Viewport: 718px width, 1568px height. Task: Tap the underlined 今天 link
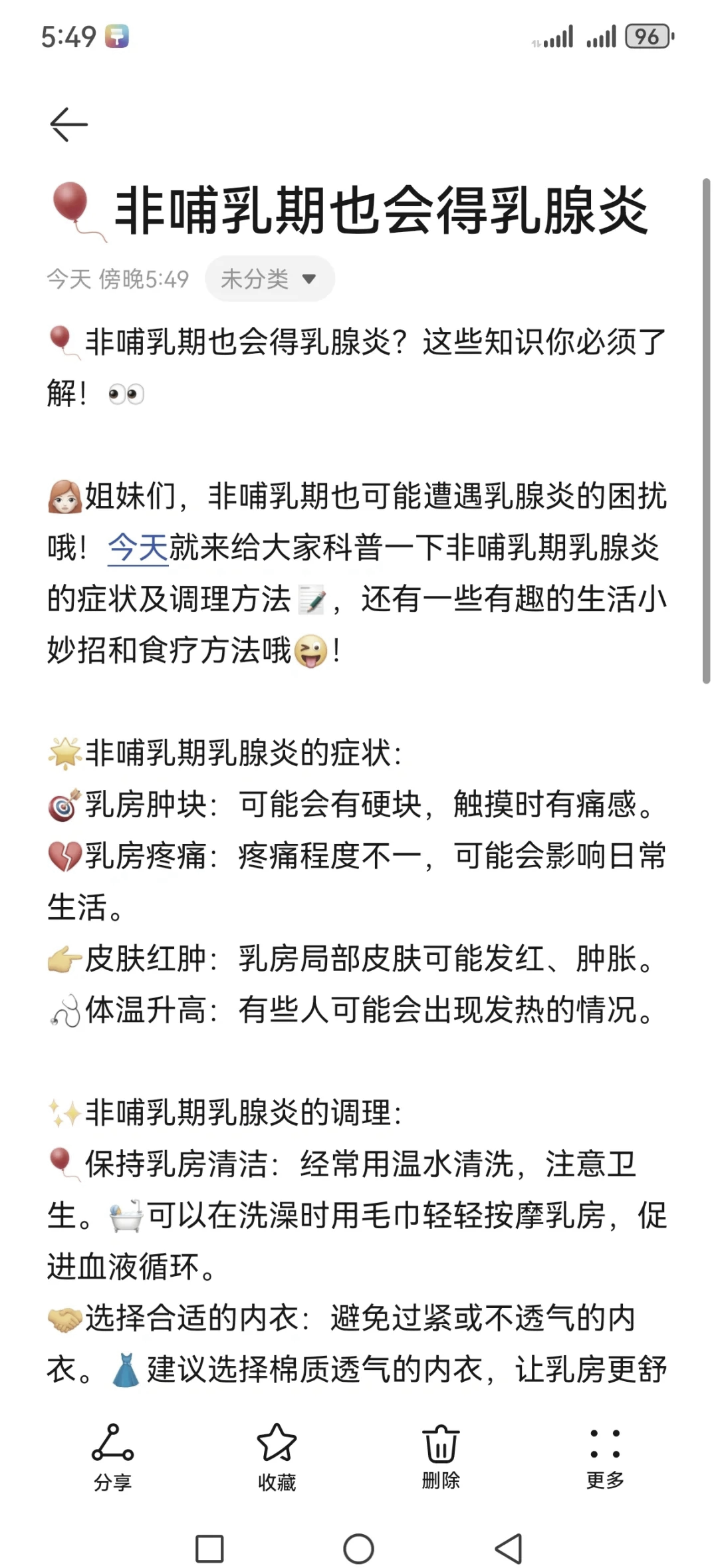point(138,548)
